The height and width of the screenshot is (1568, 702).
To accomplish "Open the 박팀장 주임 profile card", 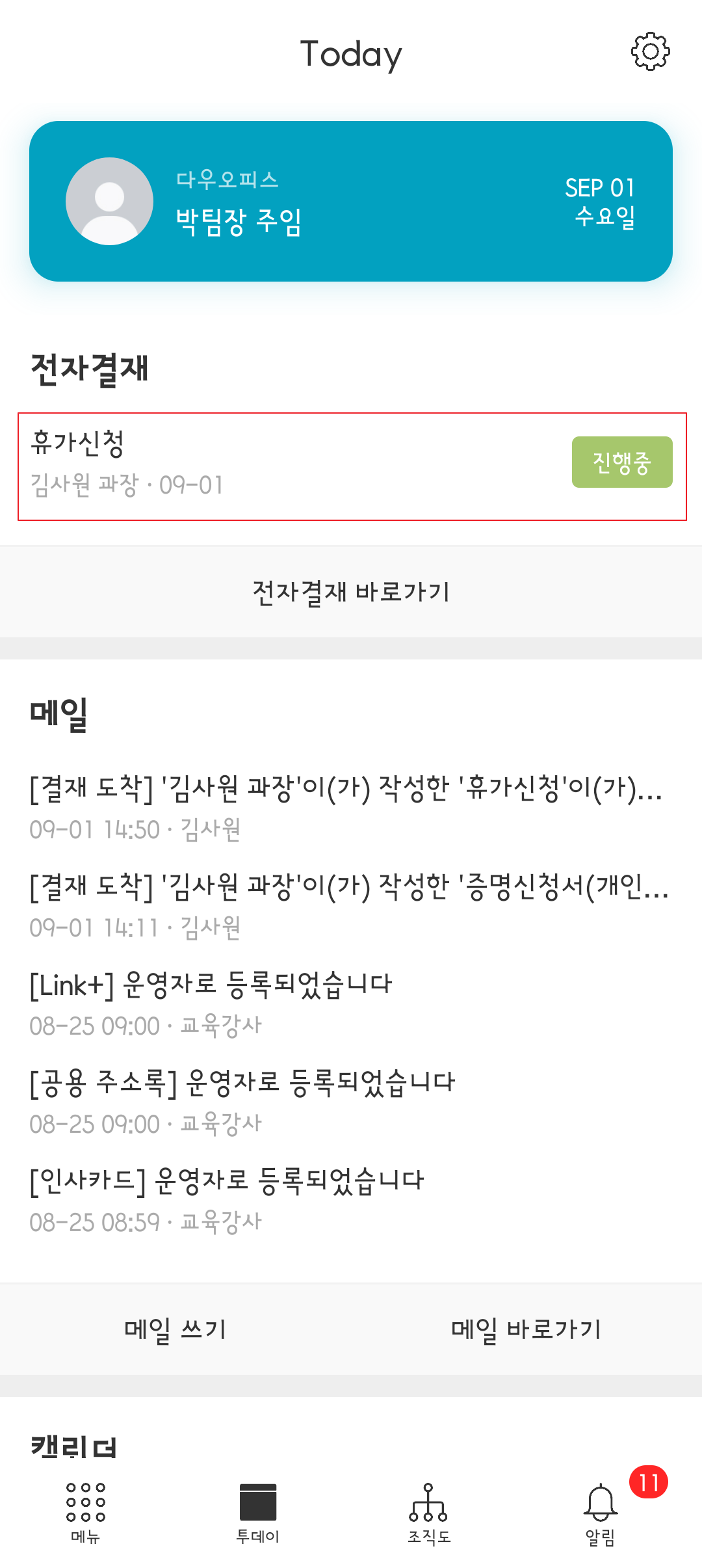I will [351, 201].
